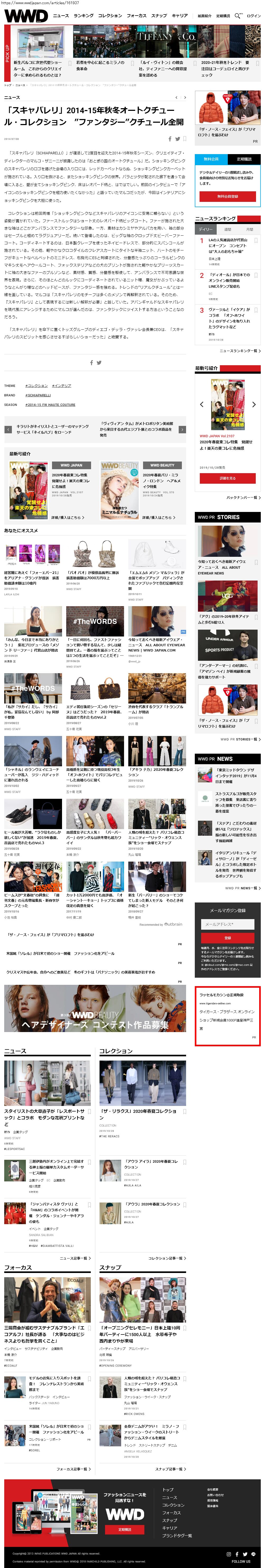Open the バックナンバー一覧 link

pos(243,497)
